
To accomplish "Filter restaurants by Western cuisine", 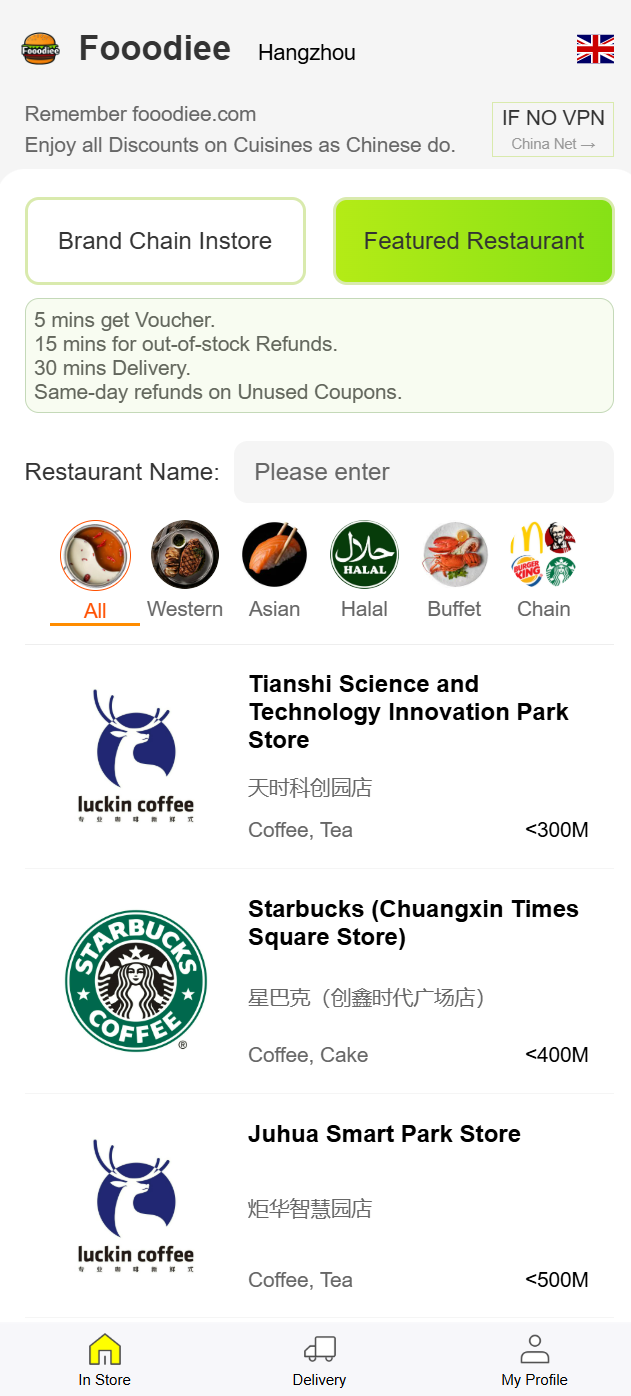I will coord(185,570).
